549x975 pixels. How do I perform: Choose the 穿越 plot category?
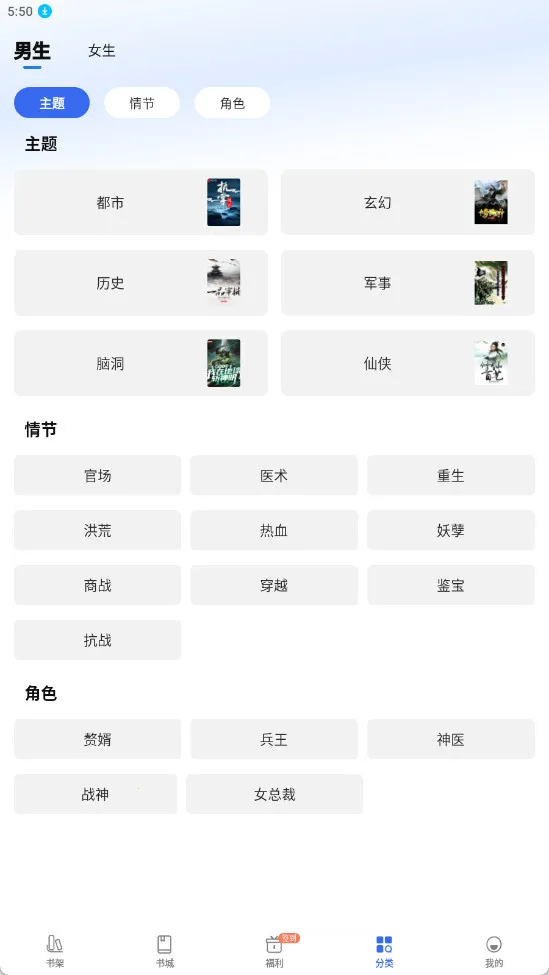pos(274,585)
